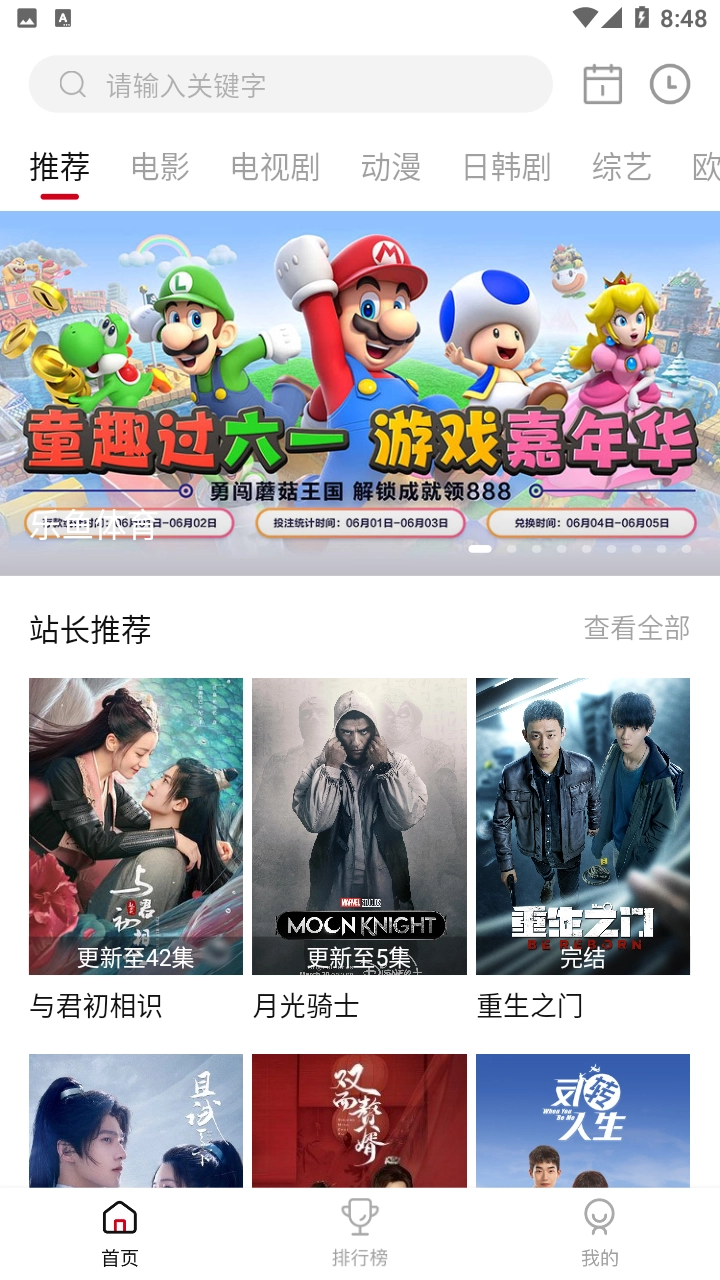Open the 排行榜 trophy icon
Screen dimensions: 720x1280
point(359,1218)
